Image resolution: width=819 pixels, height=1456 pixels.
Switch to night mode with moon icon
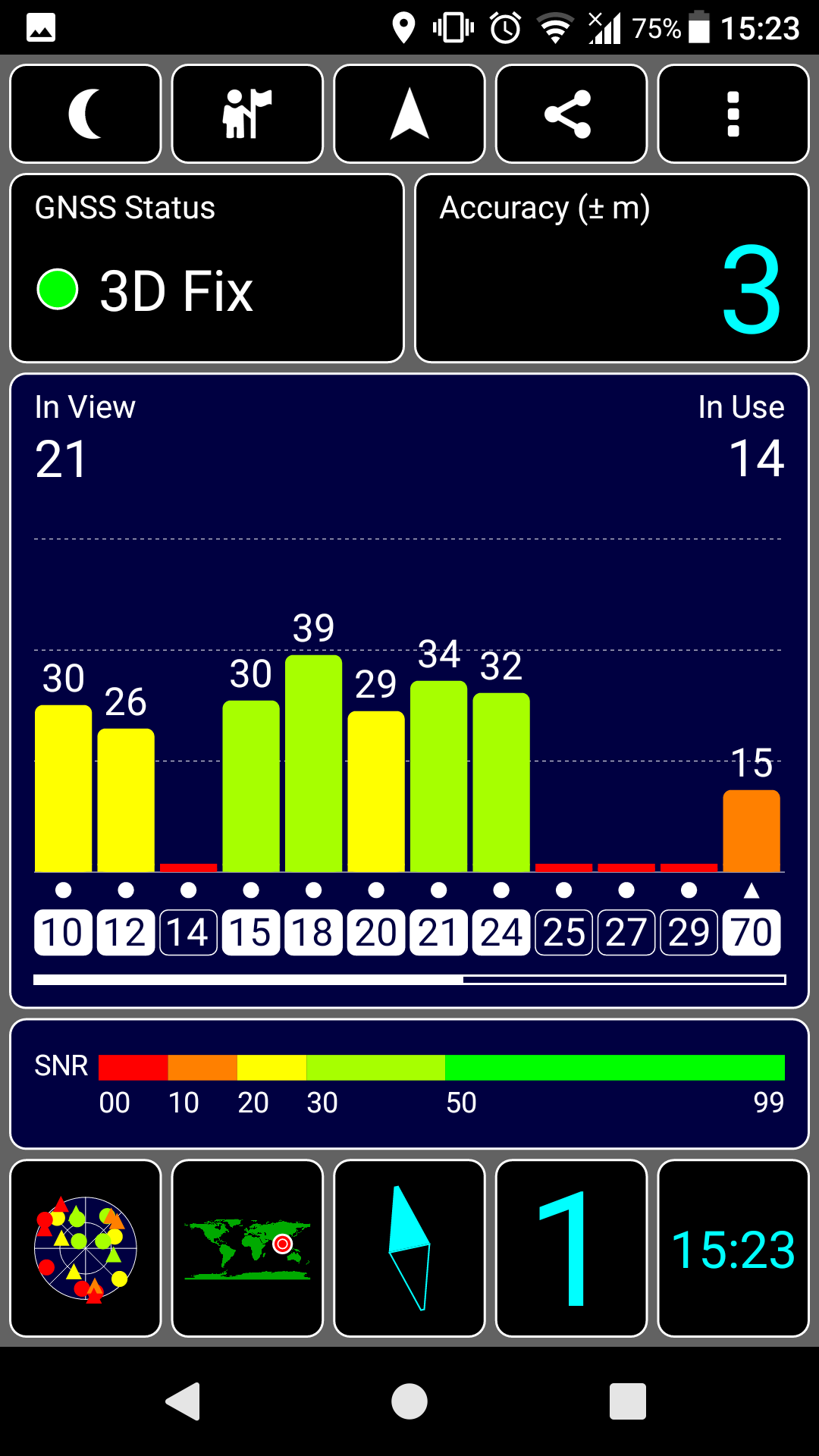86,114
